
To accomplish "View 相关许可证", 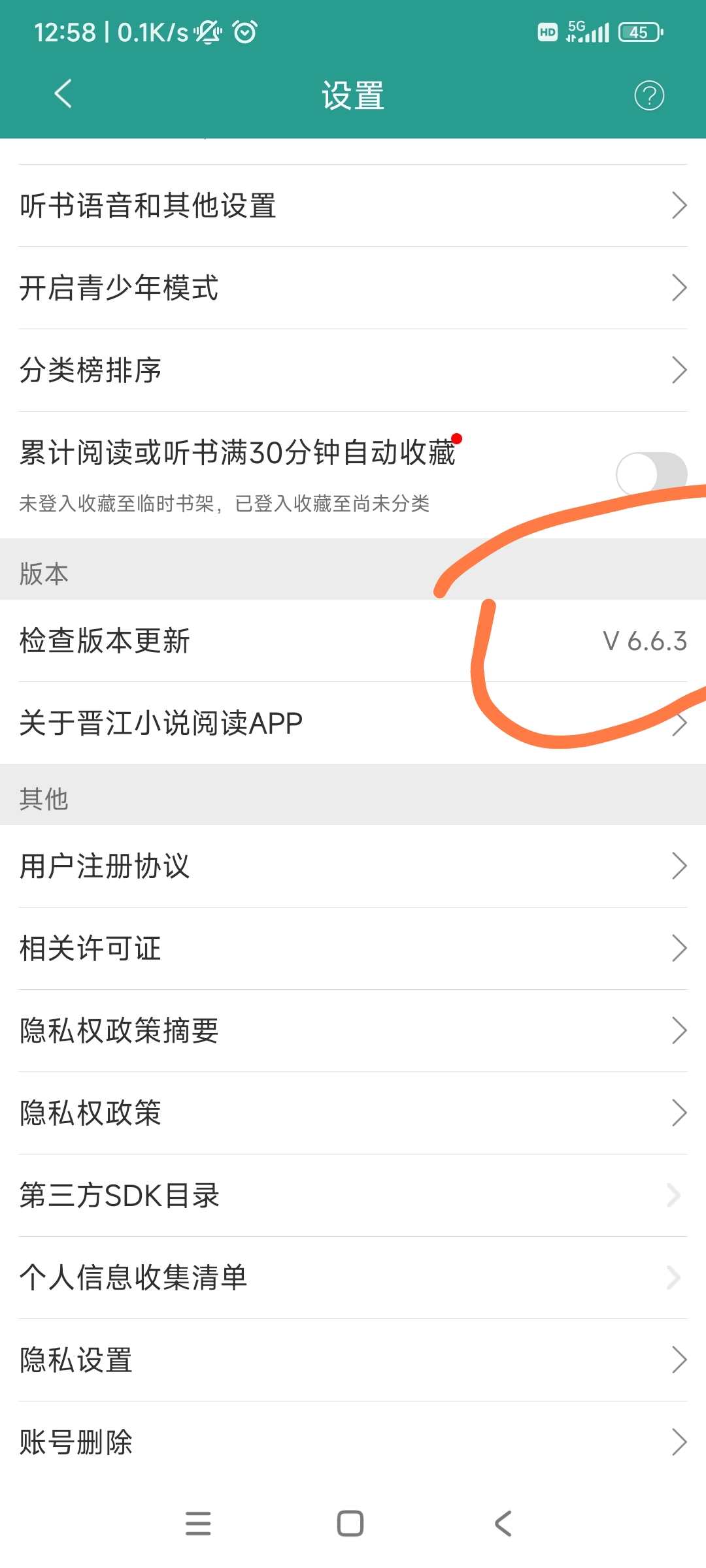I will [353, 949].
